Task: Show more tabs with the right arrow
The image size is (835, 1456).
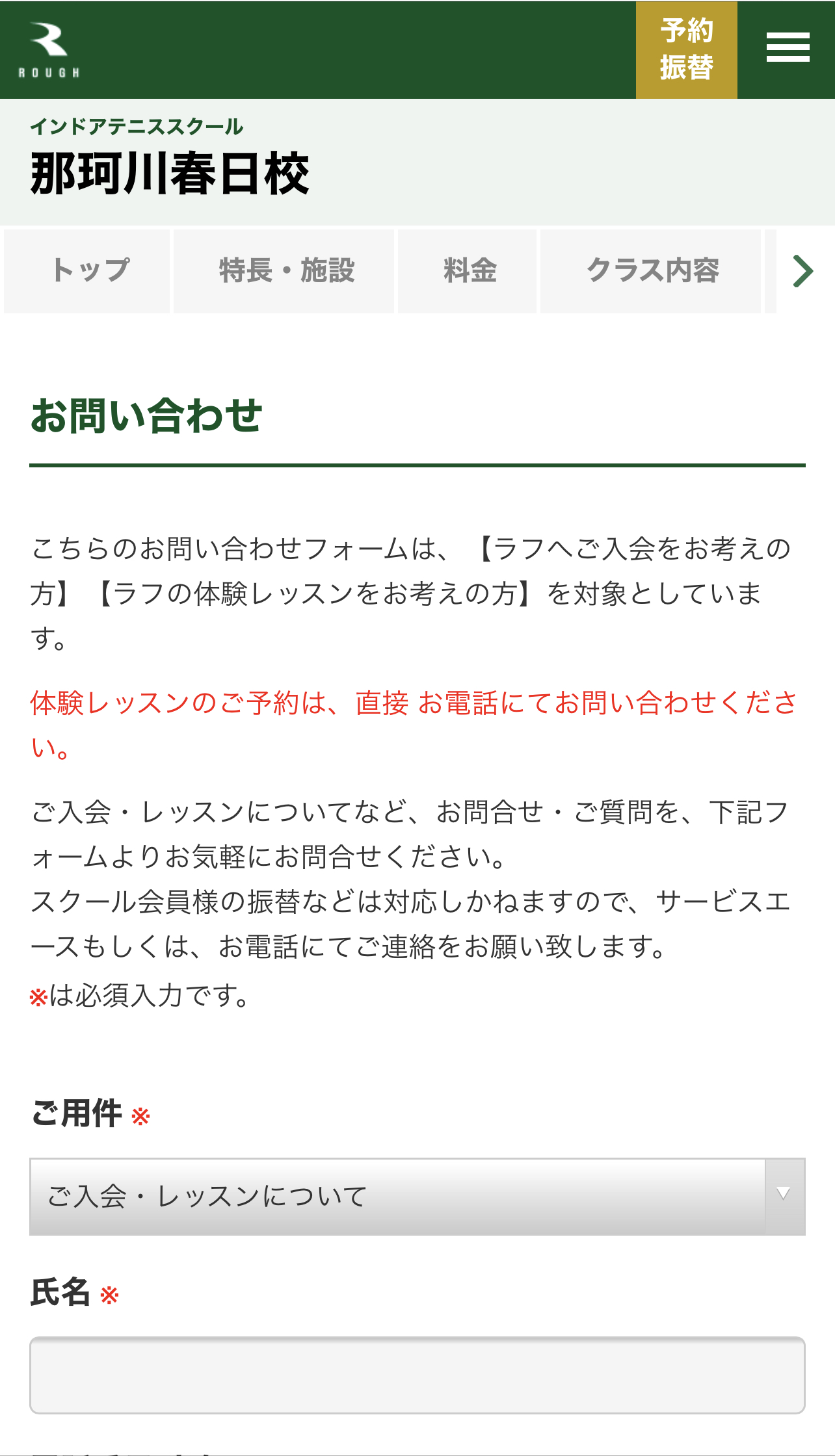Action: pyautogui.click(x=804, y=271)
